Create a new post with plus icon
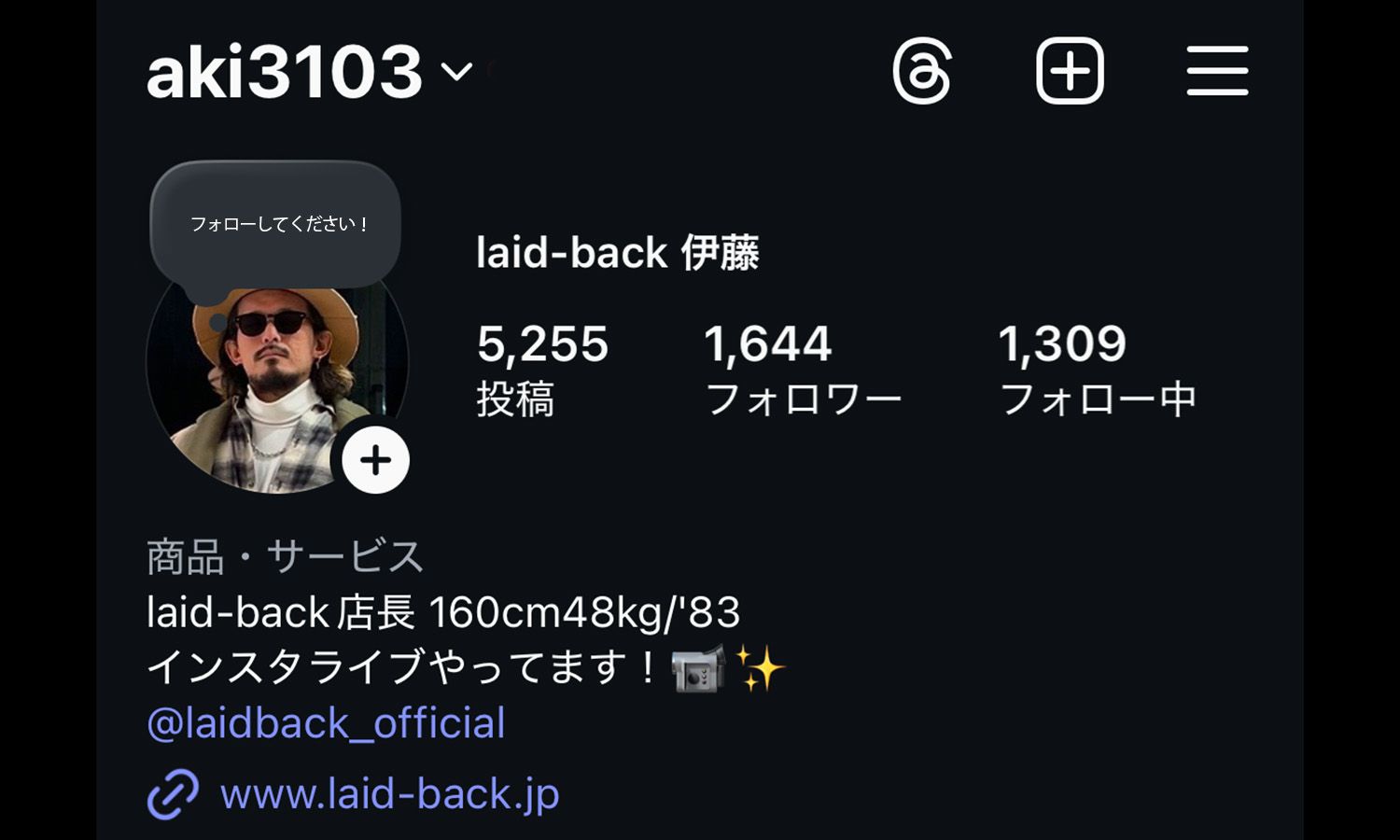The width and height of the screenshot is (1400, 840). click(1070, 71)
